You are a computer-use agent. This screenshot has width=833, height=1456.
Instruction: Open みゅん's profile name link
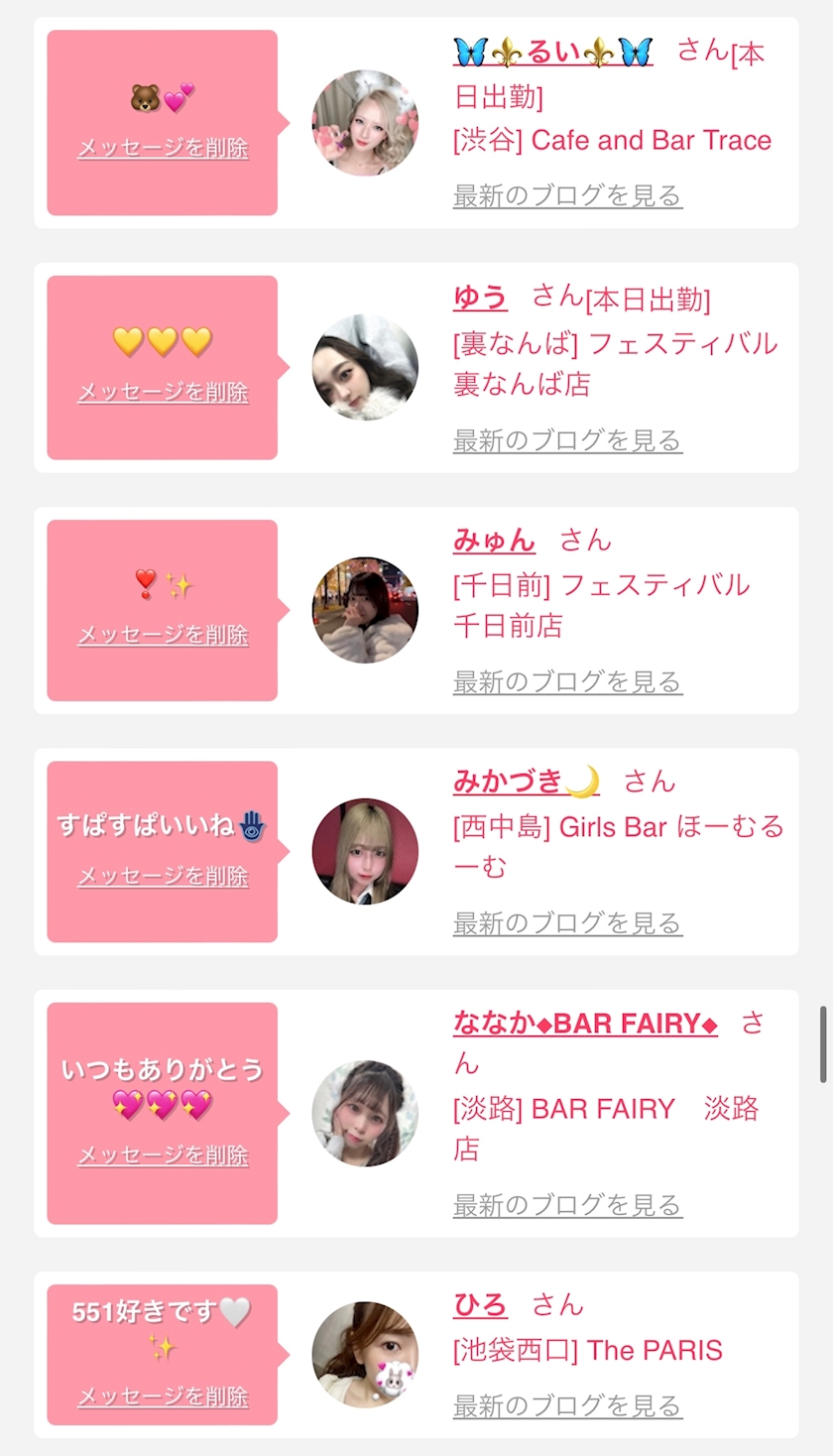pyautogui.click(x=494, y=541)
